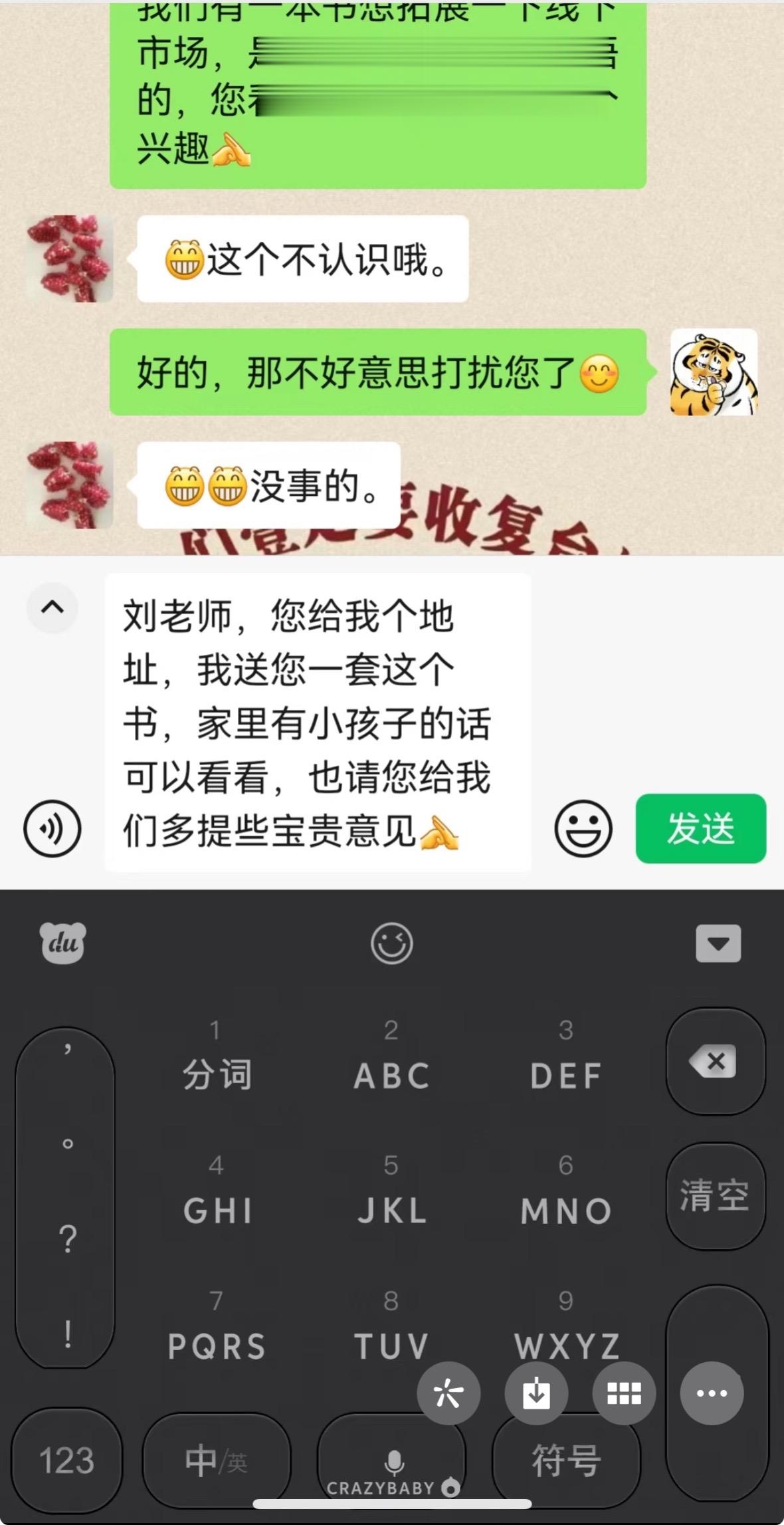View the strawberry avatar contact's profile
Viewport: 784px width, 1525px height.
pos(69,259)
